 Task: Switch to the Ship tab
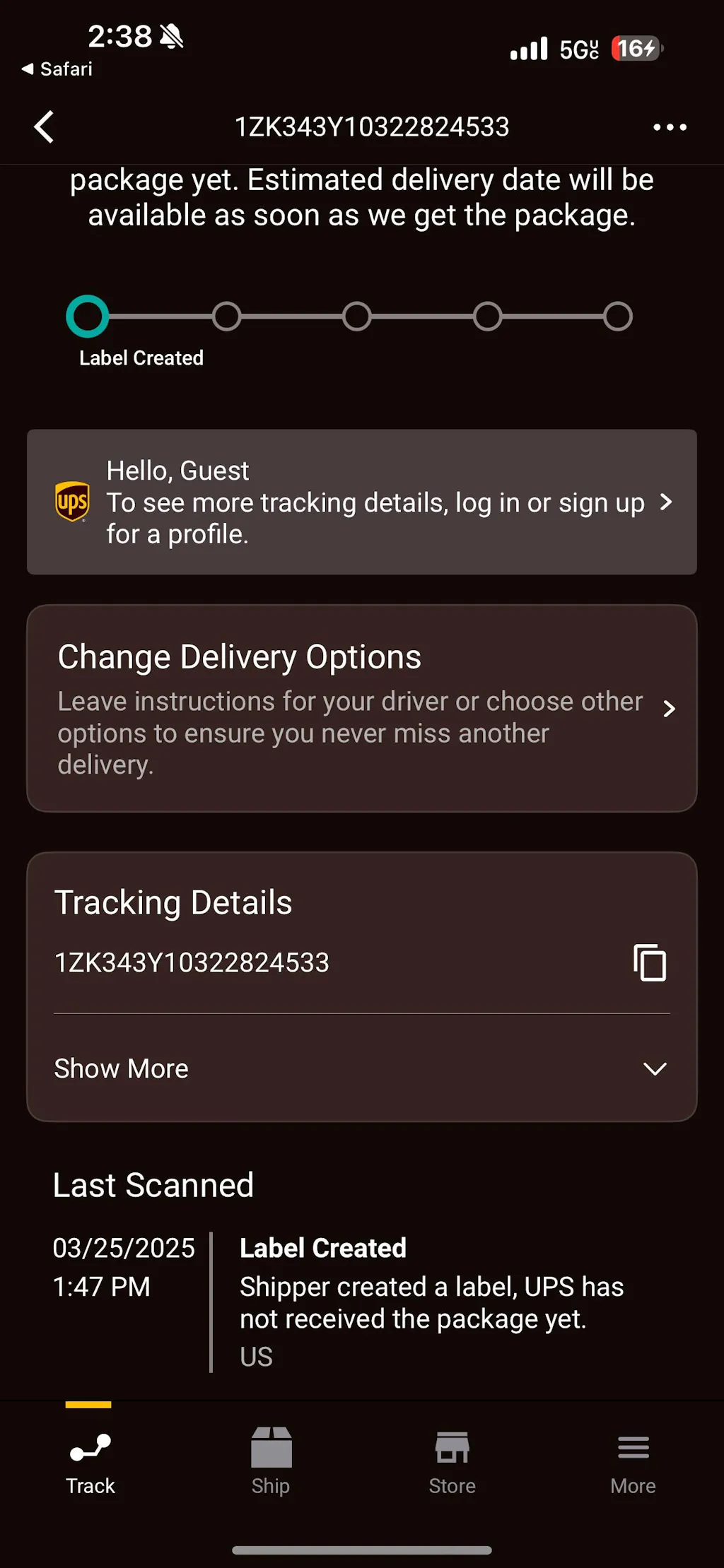(x=271, y=1460)
